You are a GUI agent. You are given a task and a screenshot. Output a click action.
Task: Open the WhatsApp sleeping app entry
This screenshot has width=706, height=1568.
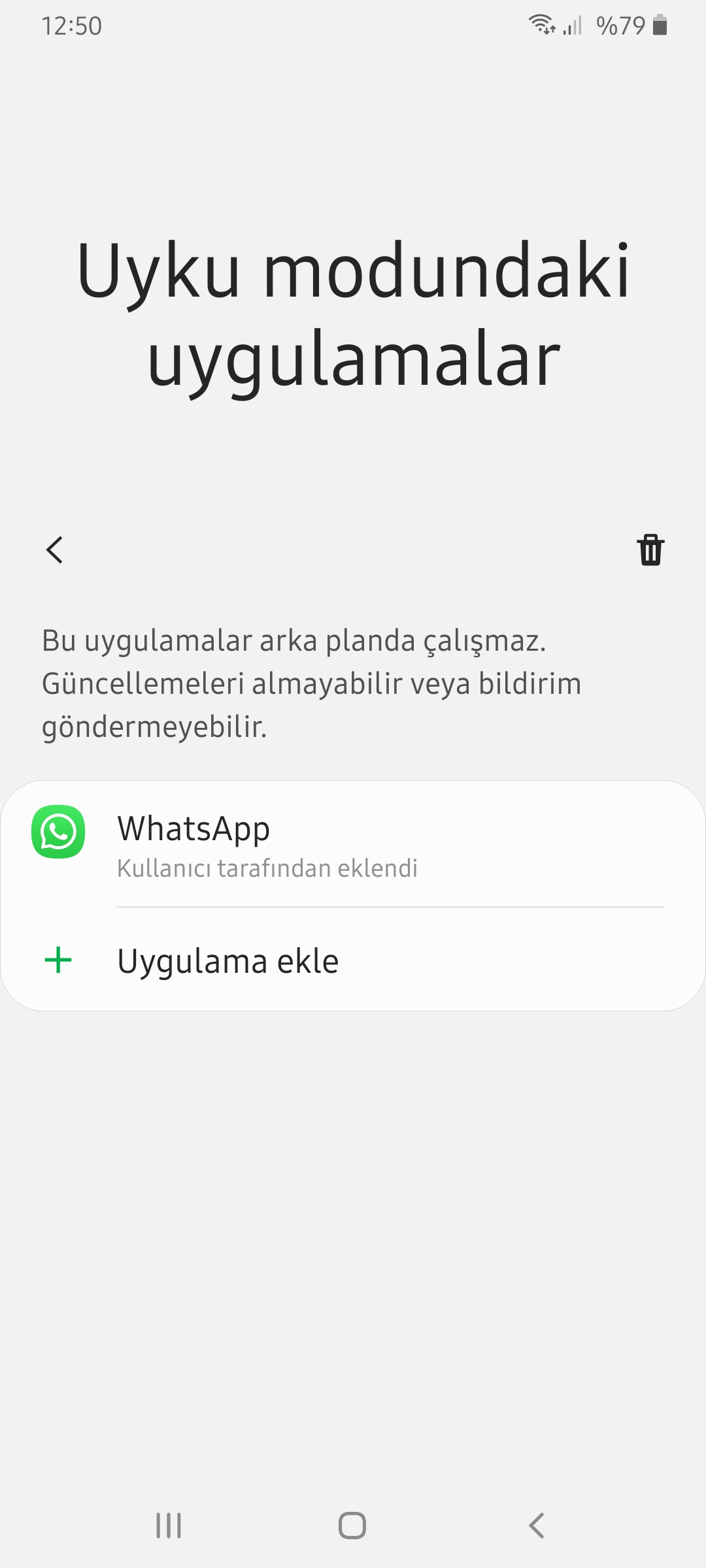pos(353,844)
